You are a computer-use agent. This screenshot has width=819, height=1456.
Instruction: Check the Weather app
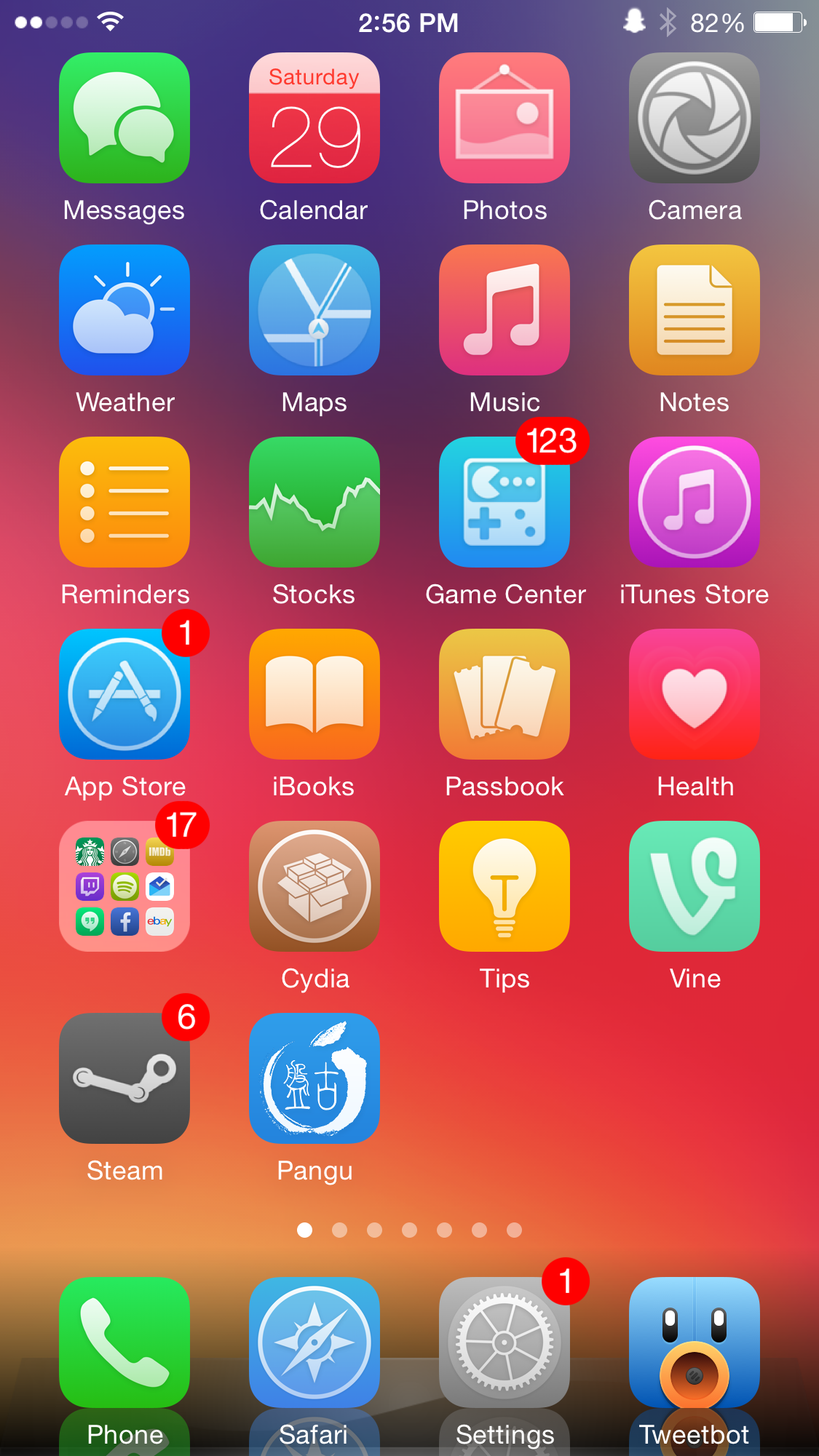click(124, 310)
